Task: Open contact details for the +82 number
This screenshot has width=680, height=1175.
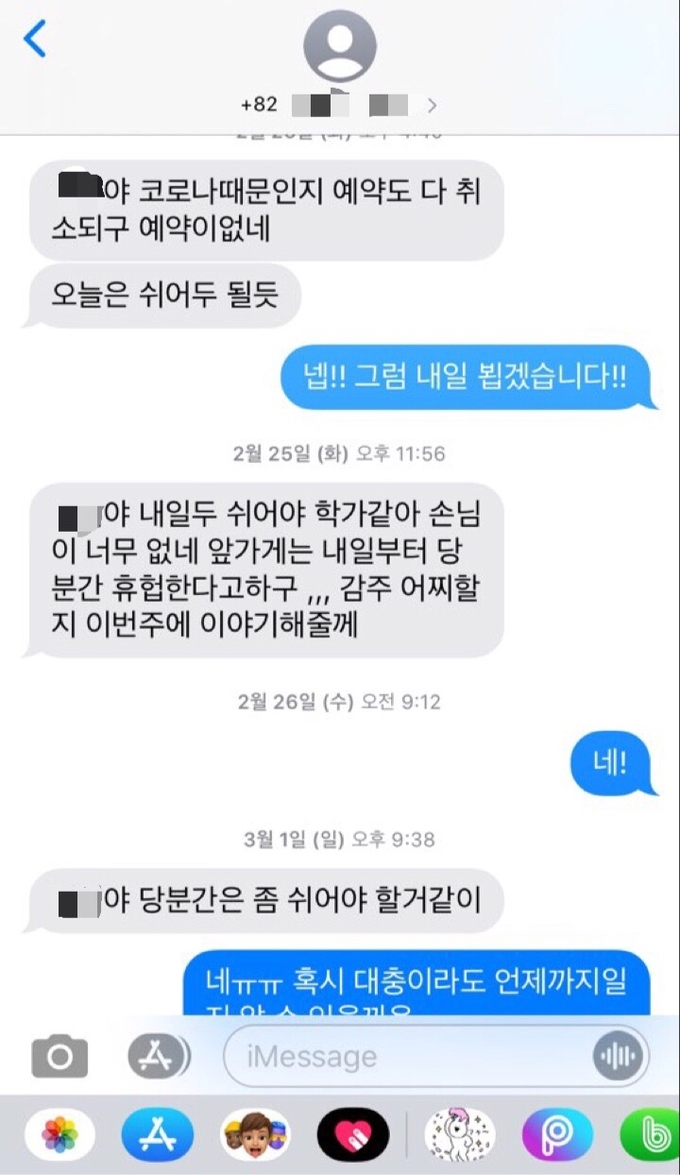Action: click(340, 62)
